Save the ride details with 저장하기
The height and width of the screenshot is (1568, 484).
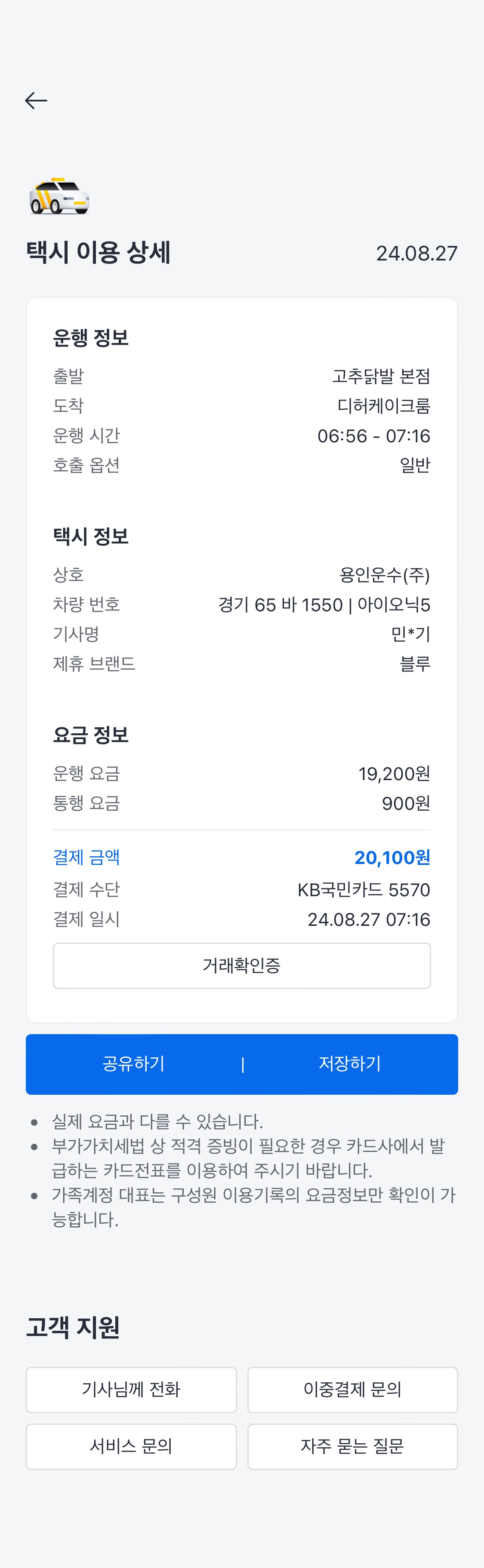[350, 1063]
